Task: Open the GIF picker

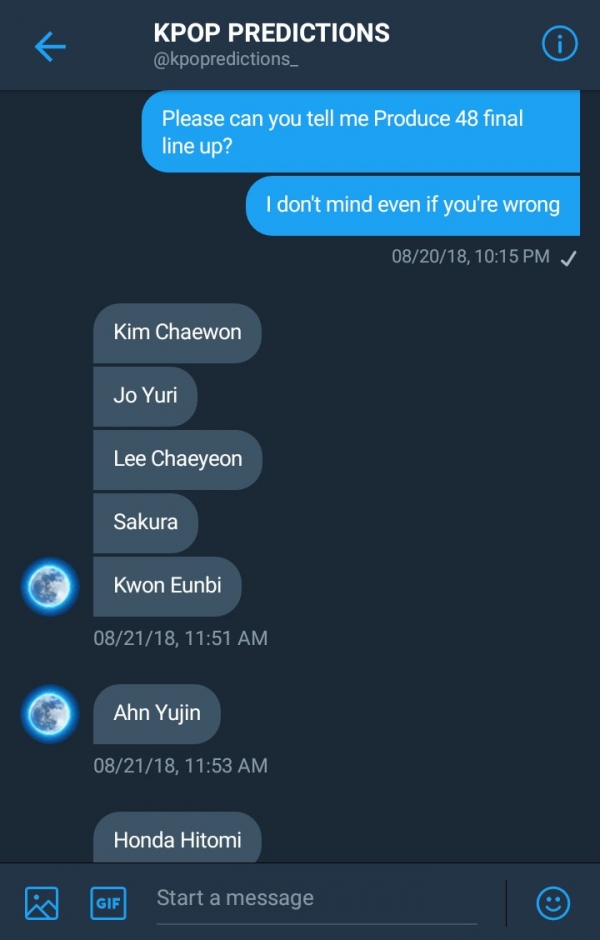Action: point(107,902)
